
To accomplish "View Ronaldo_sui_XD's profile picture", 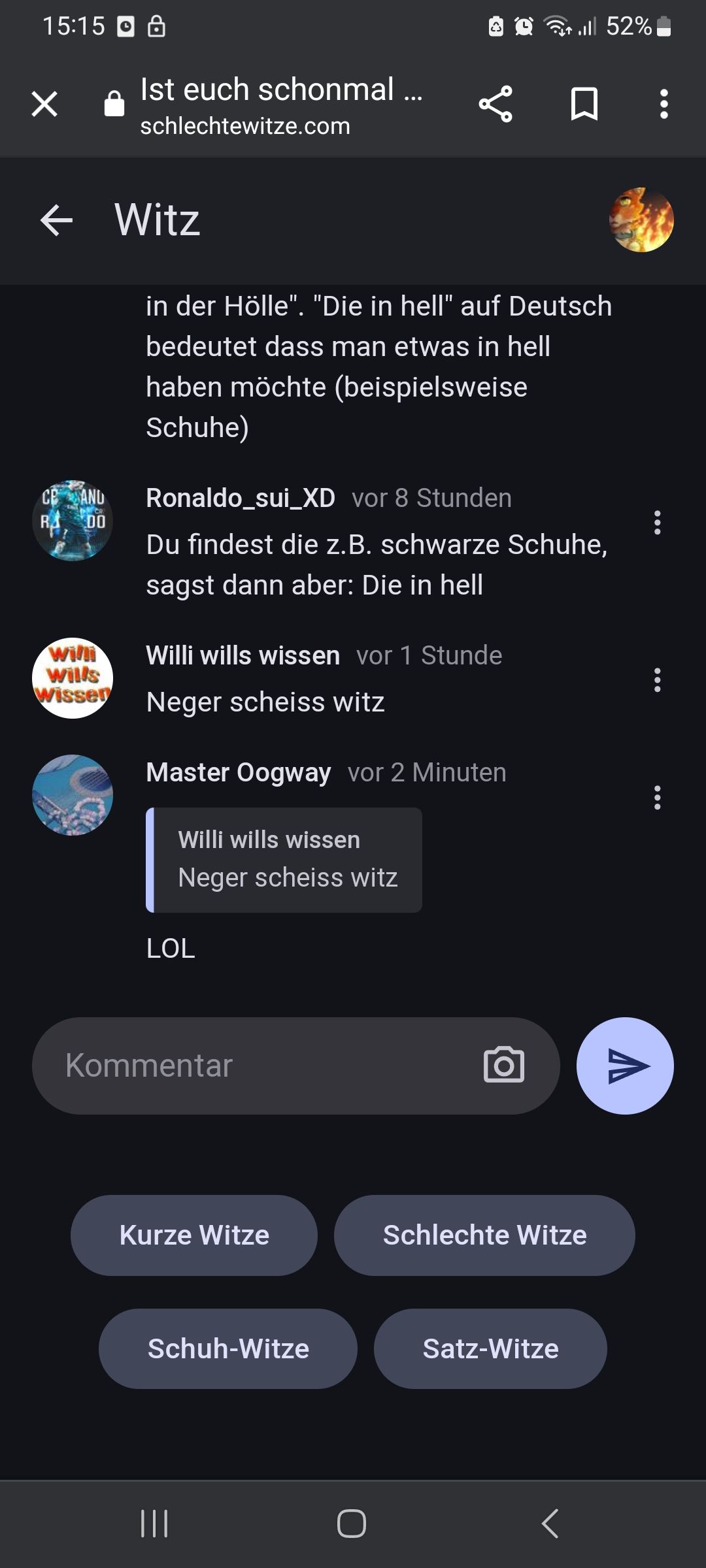I will click(73, 521).
